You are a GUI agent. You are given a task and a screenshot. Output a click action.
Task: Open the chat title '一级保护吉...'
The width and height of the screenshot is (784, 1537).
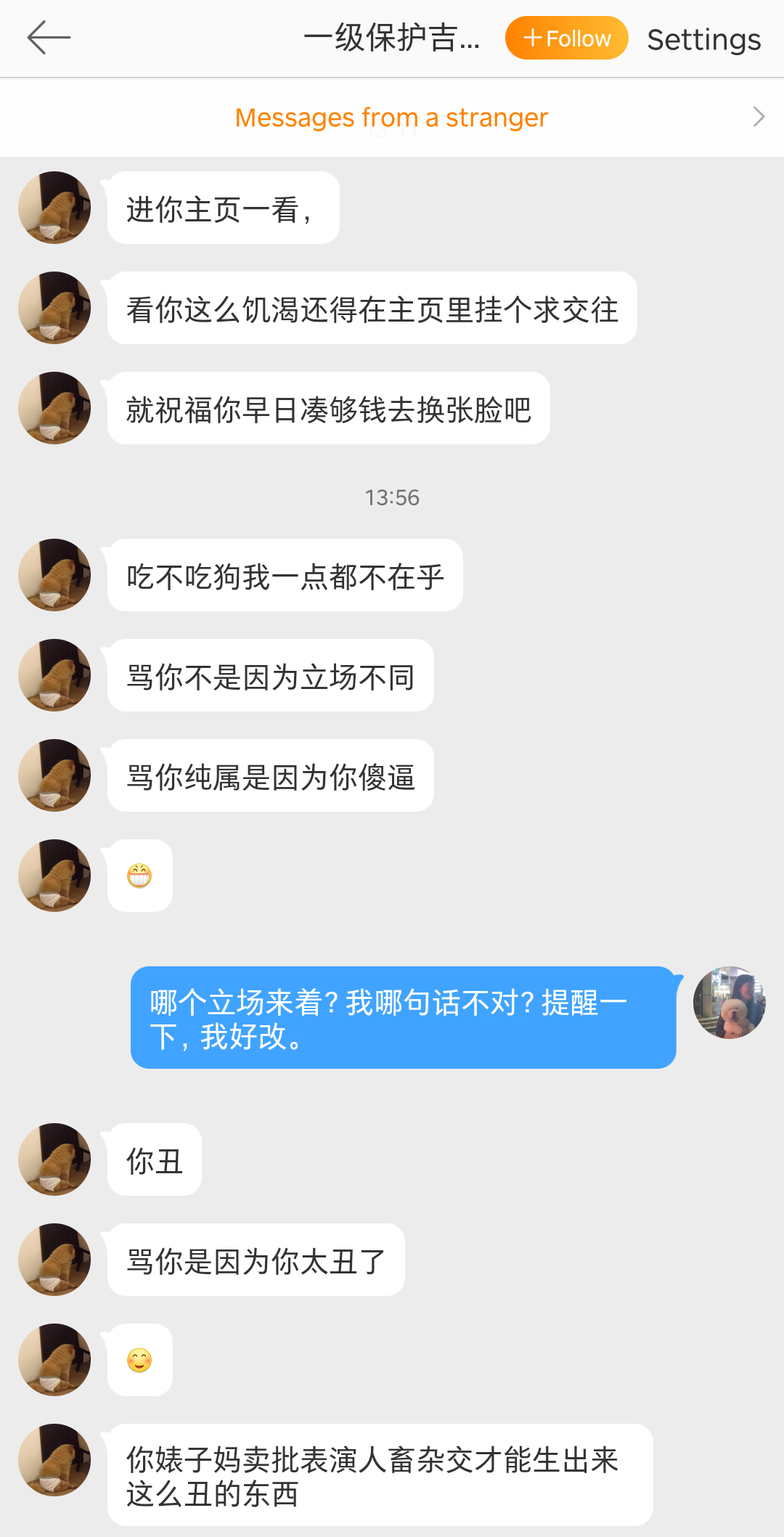point(392,38)
